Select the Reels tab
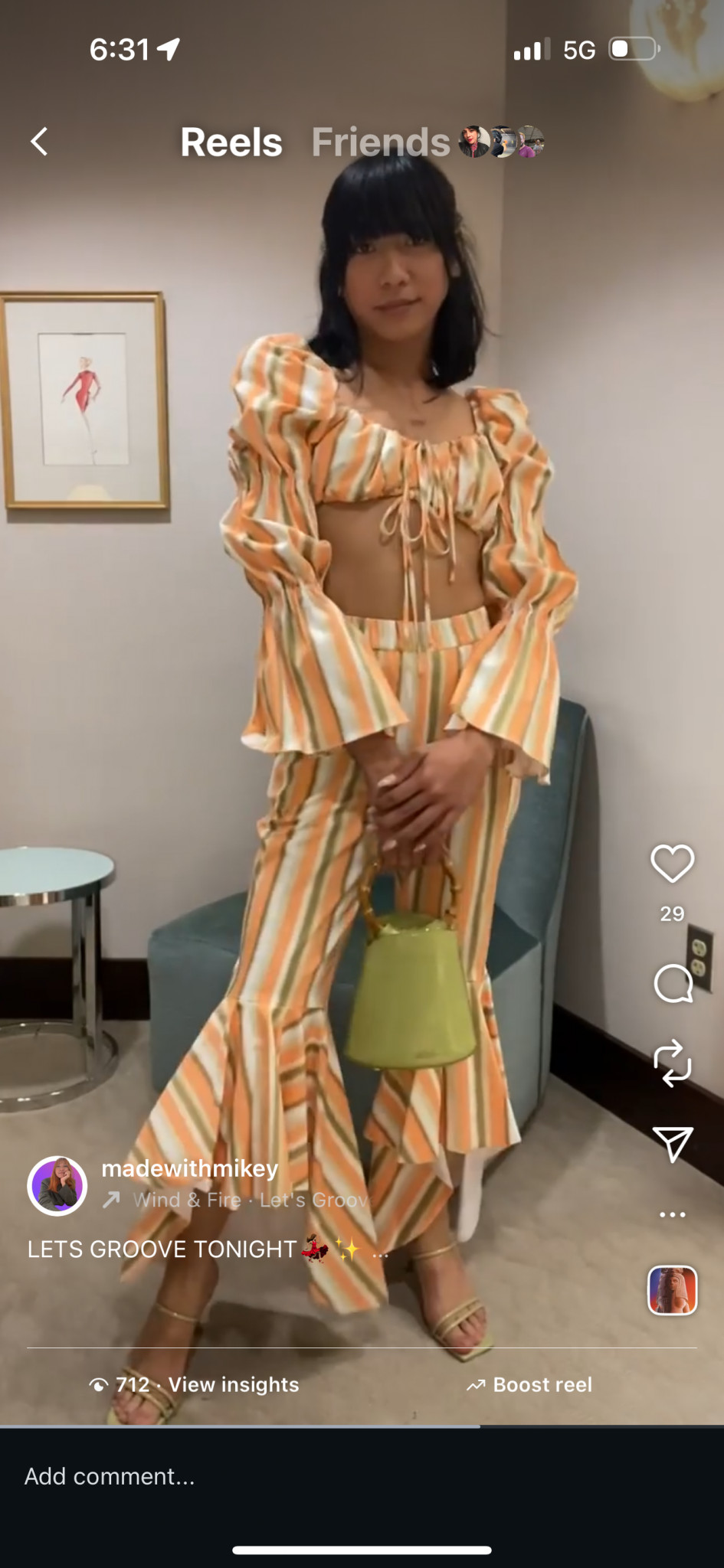This screenshot has width=724, height=1568. (x=231, y=142)
